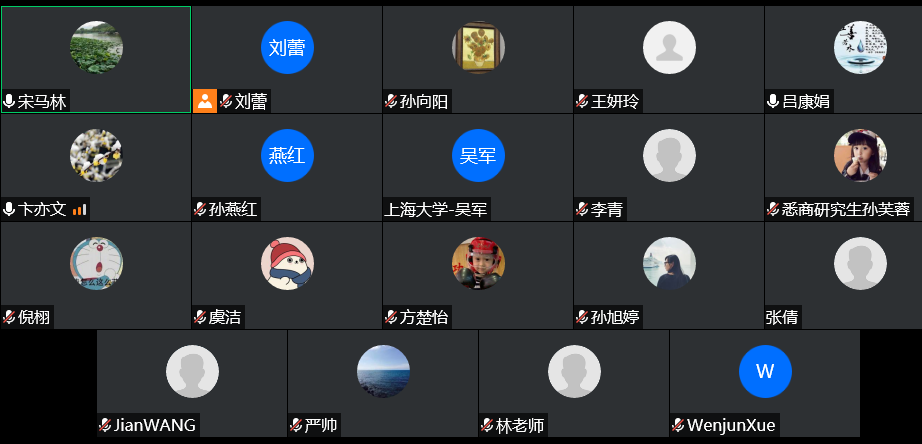
Task: Select 林老师's participant tile
Action: [x=574, y=382]
